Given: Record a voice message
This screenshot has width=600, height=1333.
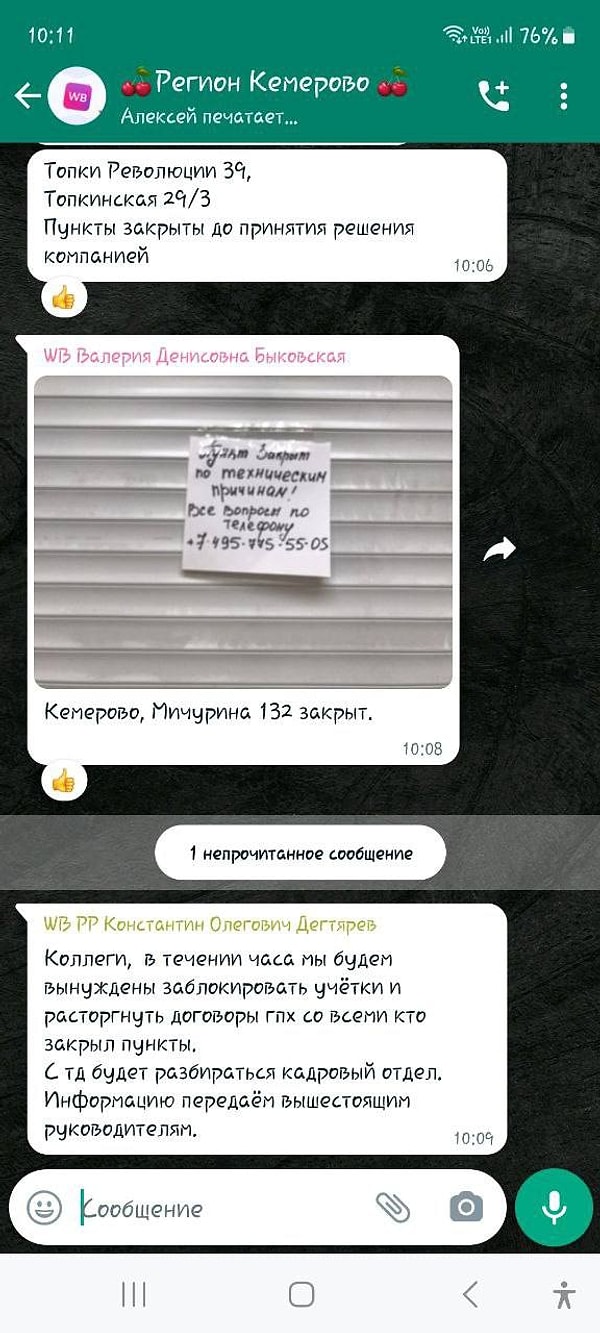Looking at the screenshot, I should pos(554,1208).
